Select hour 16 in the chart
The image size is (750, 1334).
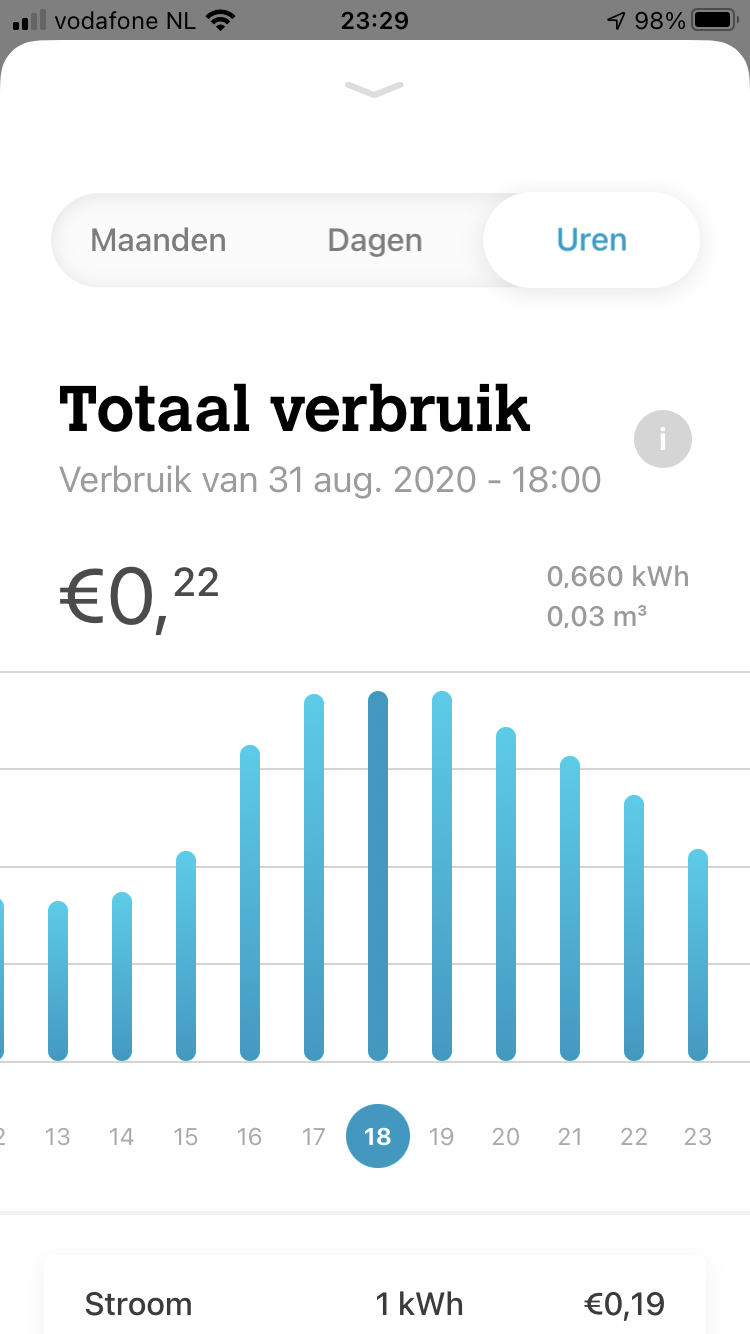point(250,1136)
